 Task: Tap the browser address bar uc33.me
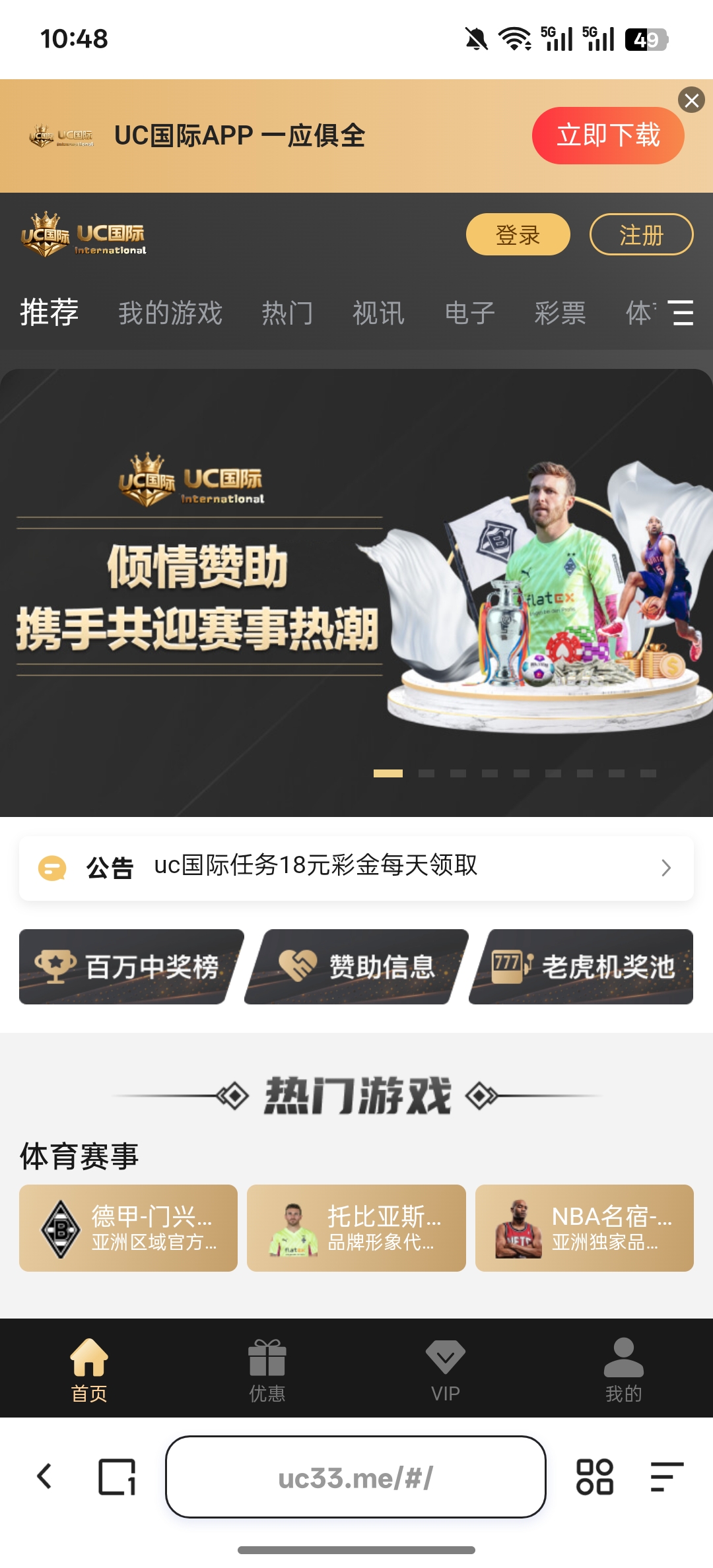tap(355, 1477)
